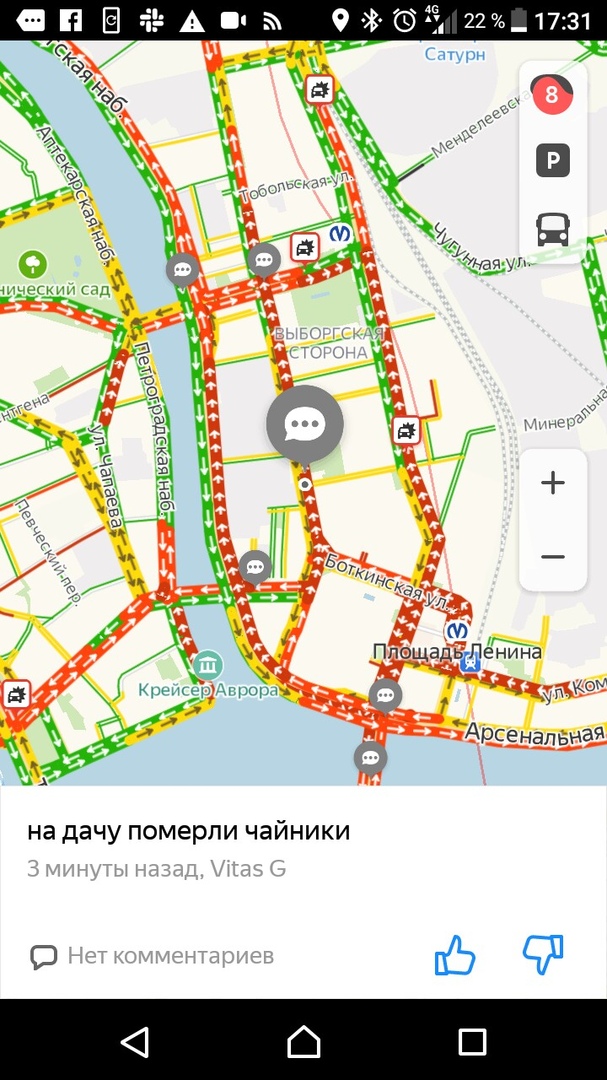607x1080 pixels.
Task: Toggle the traffic layer button showing 8
Action: pyautogui.click(x=551, y=96)
